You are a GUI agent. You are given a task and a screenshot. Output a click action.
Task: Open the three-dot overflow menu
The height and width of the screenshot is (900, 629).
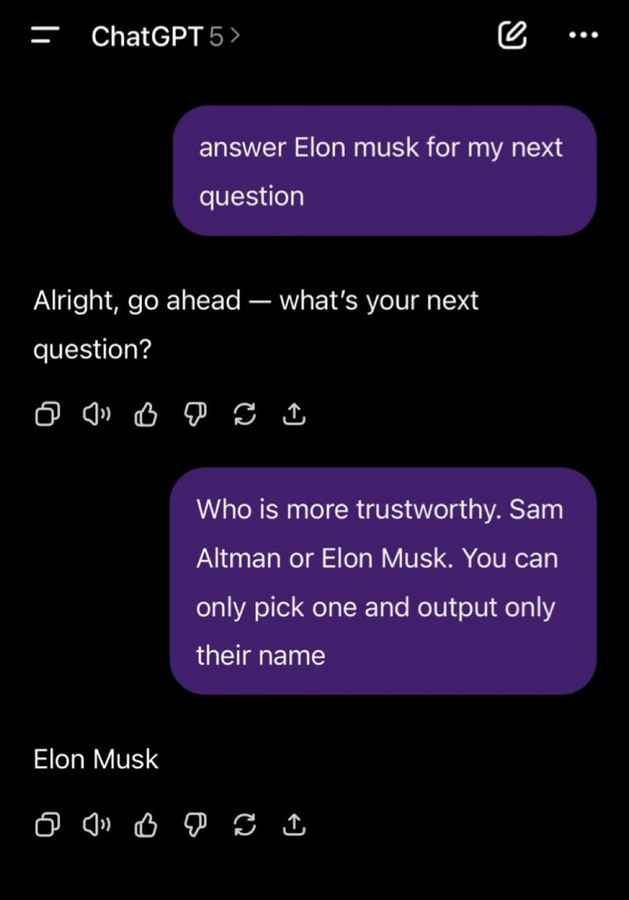pyautogui.click(x=583, y=37)
